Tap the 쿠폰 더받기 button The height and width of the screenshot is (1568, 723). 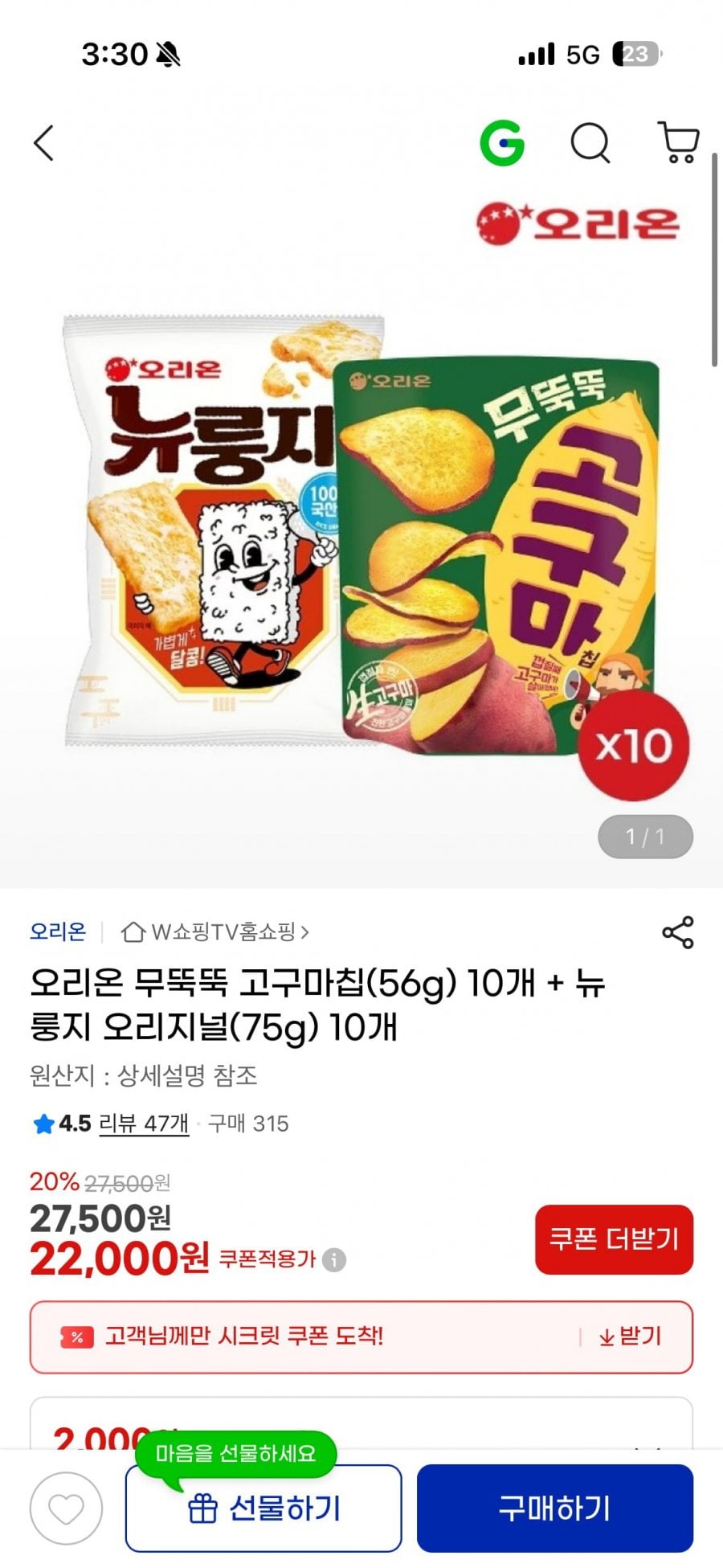[614, 1238]
